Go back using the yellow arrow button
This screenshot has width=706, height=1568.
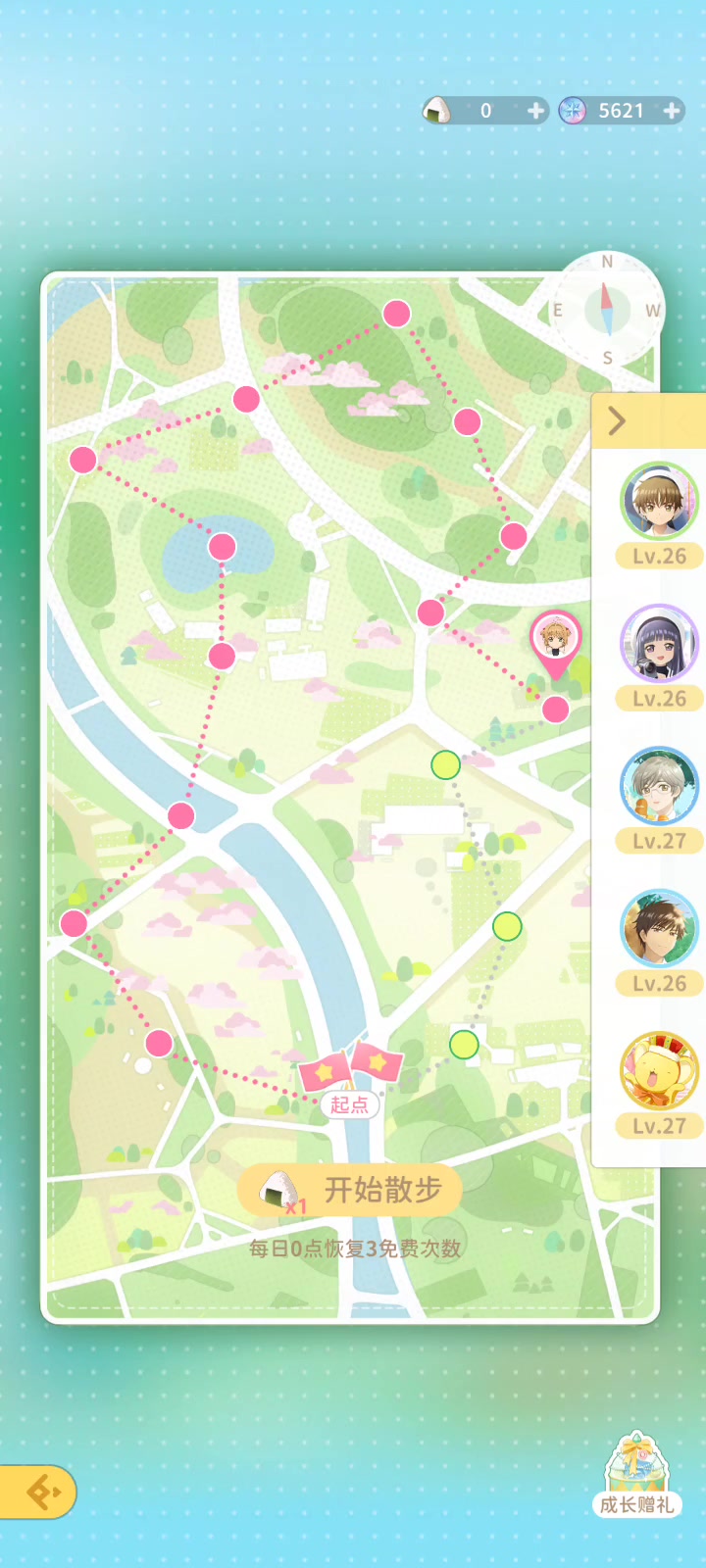coord(37,1493)
